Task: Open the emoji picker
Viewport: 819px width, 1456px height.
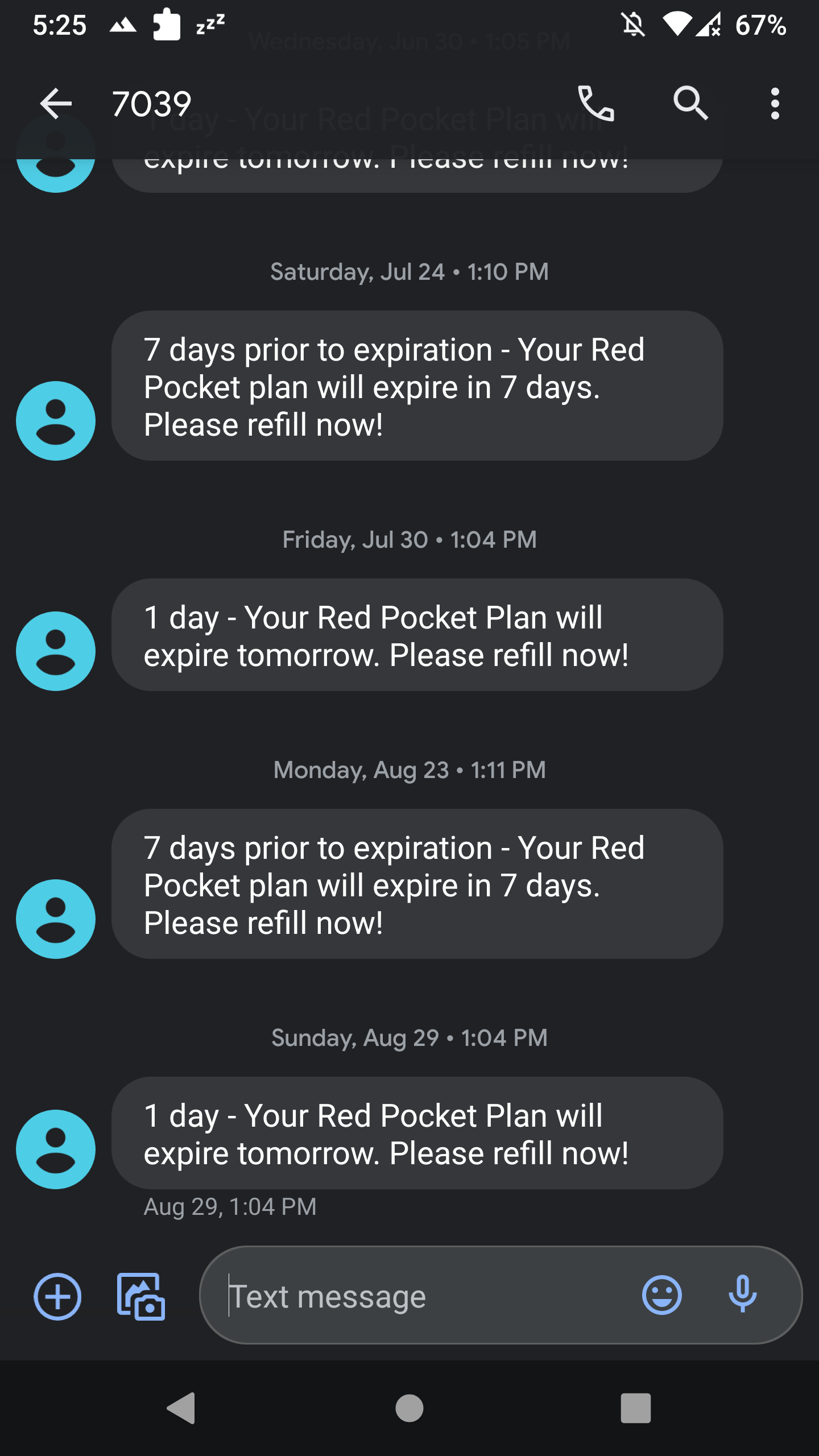Action: (x=661, y=1295)
